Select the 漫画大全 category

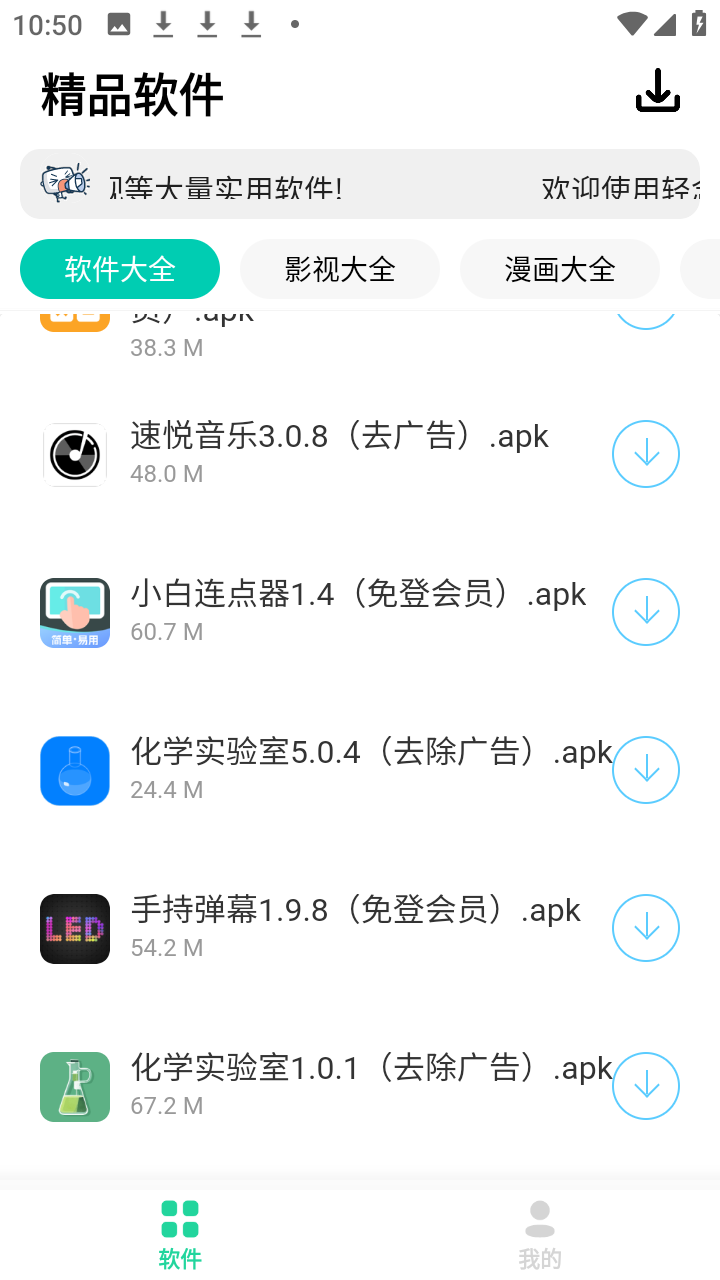click(x=559, y=268)
